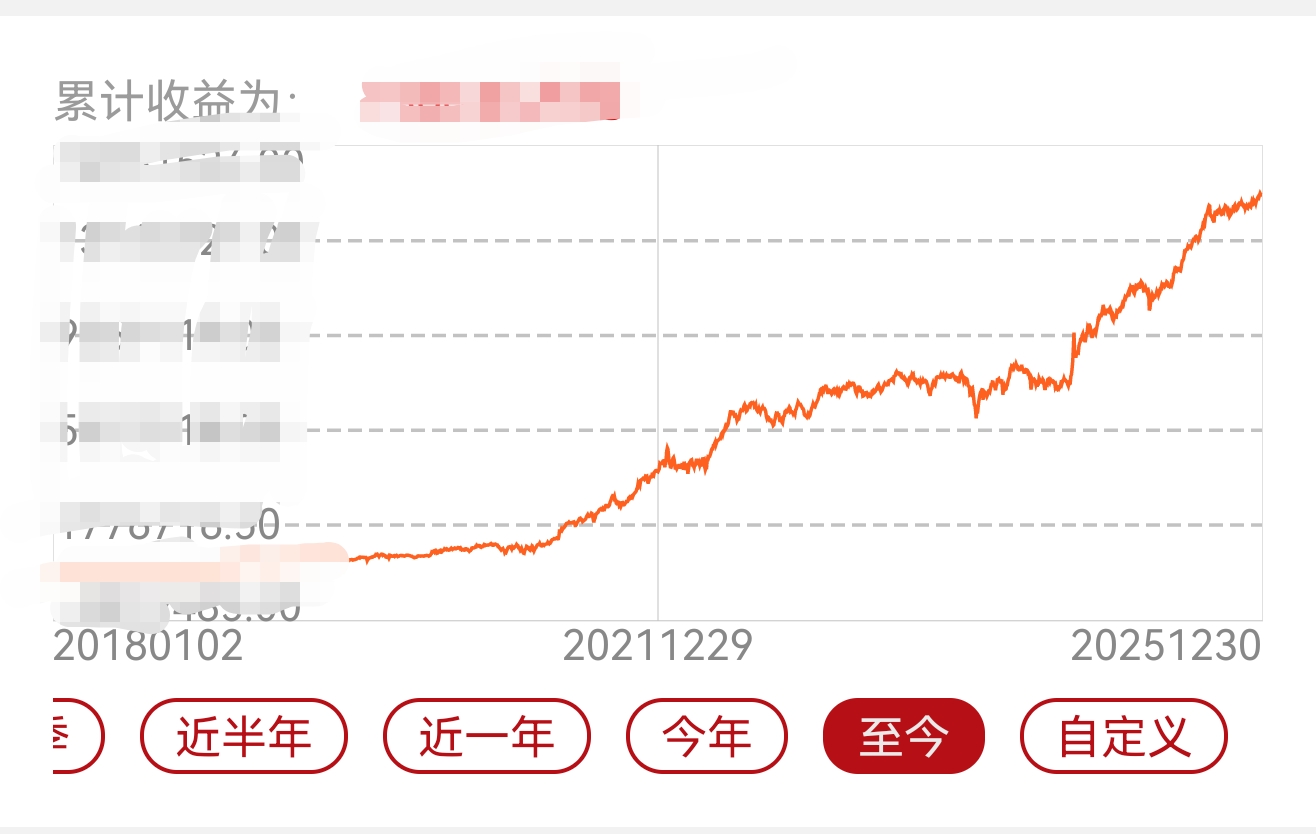Image resolution: width=1316 pixels, height=834 pixels.
Task: Choose the 至今 range chip
Action: pos(903,736)
